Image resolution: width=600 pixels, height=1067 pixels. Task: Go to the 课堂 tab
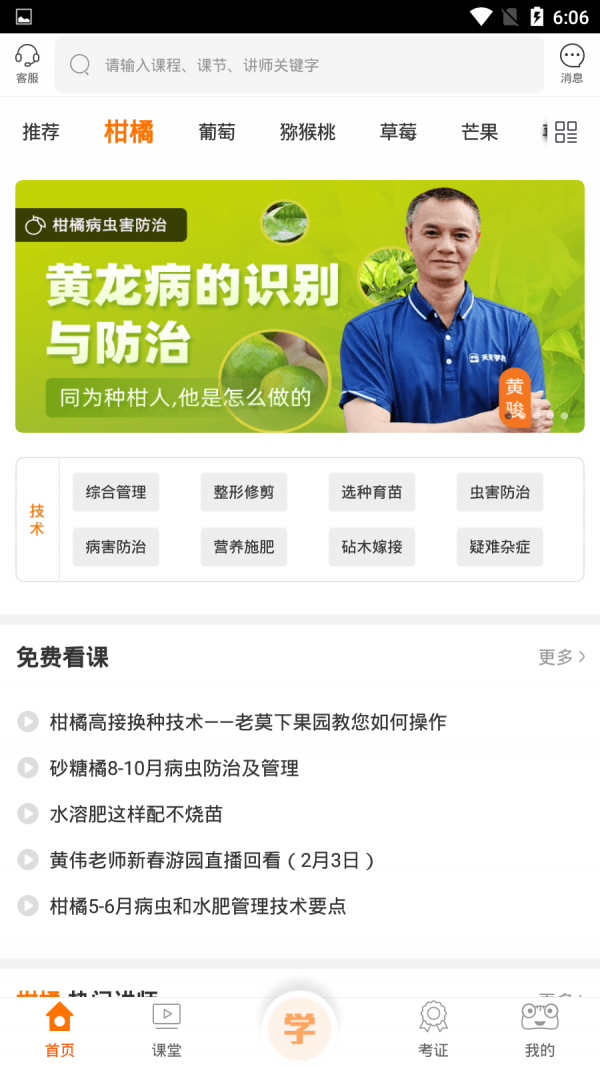(x=167, y=1030)
